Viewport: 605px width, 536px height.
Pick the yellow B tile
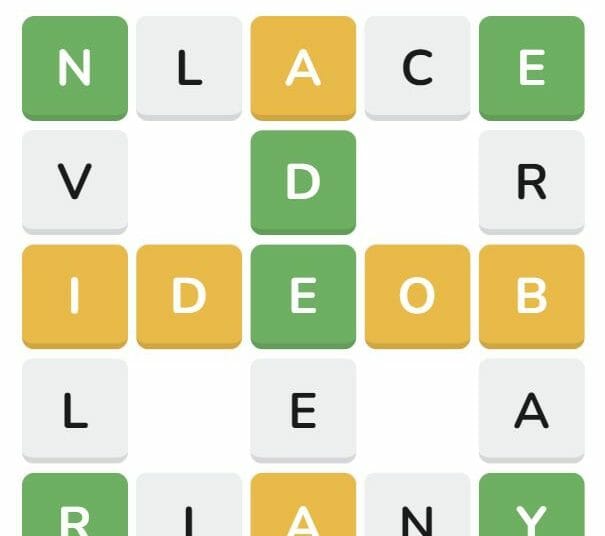coord(531,296)
